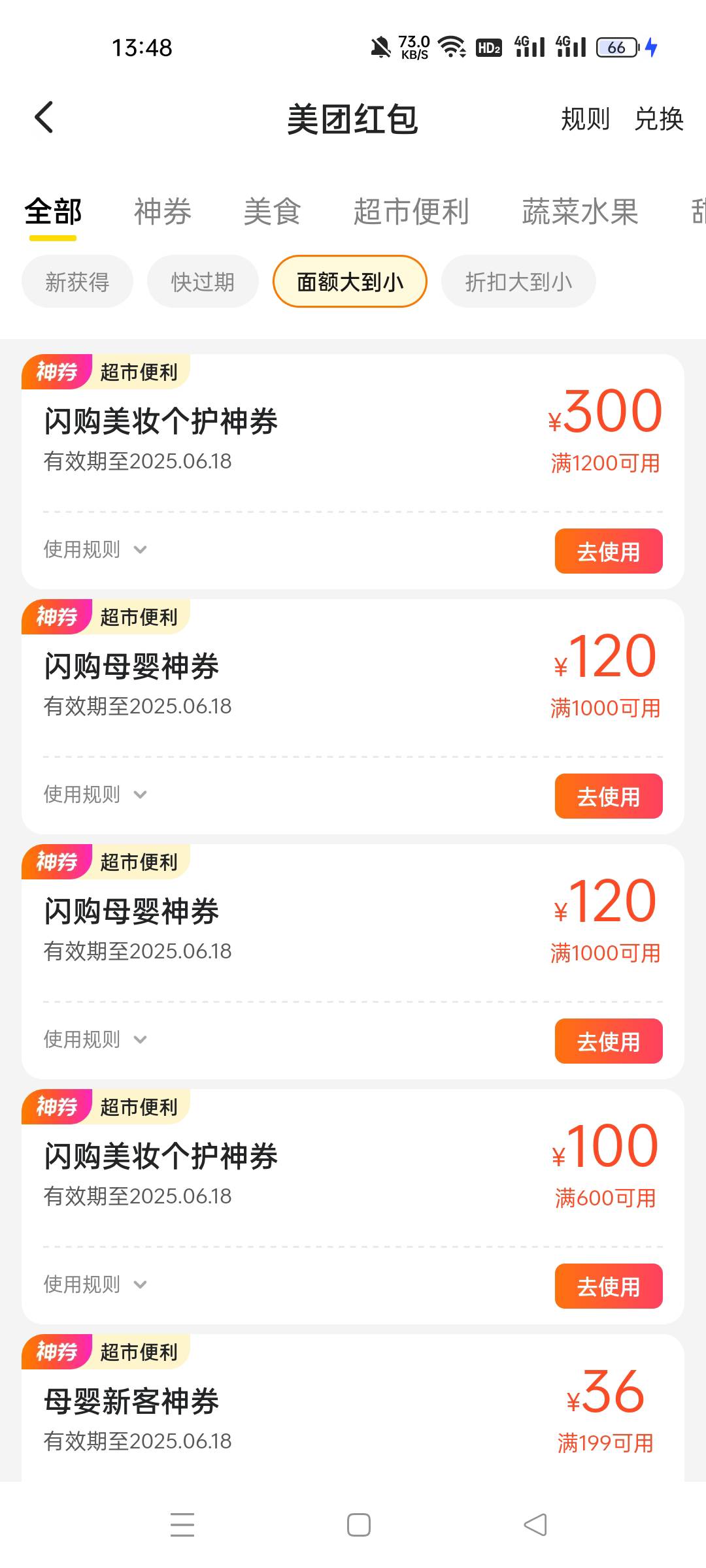Open the ¥36 母婴新客神券 coupon card

353,1408
